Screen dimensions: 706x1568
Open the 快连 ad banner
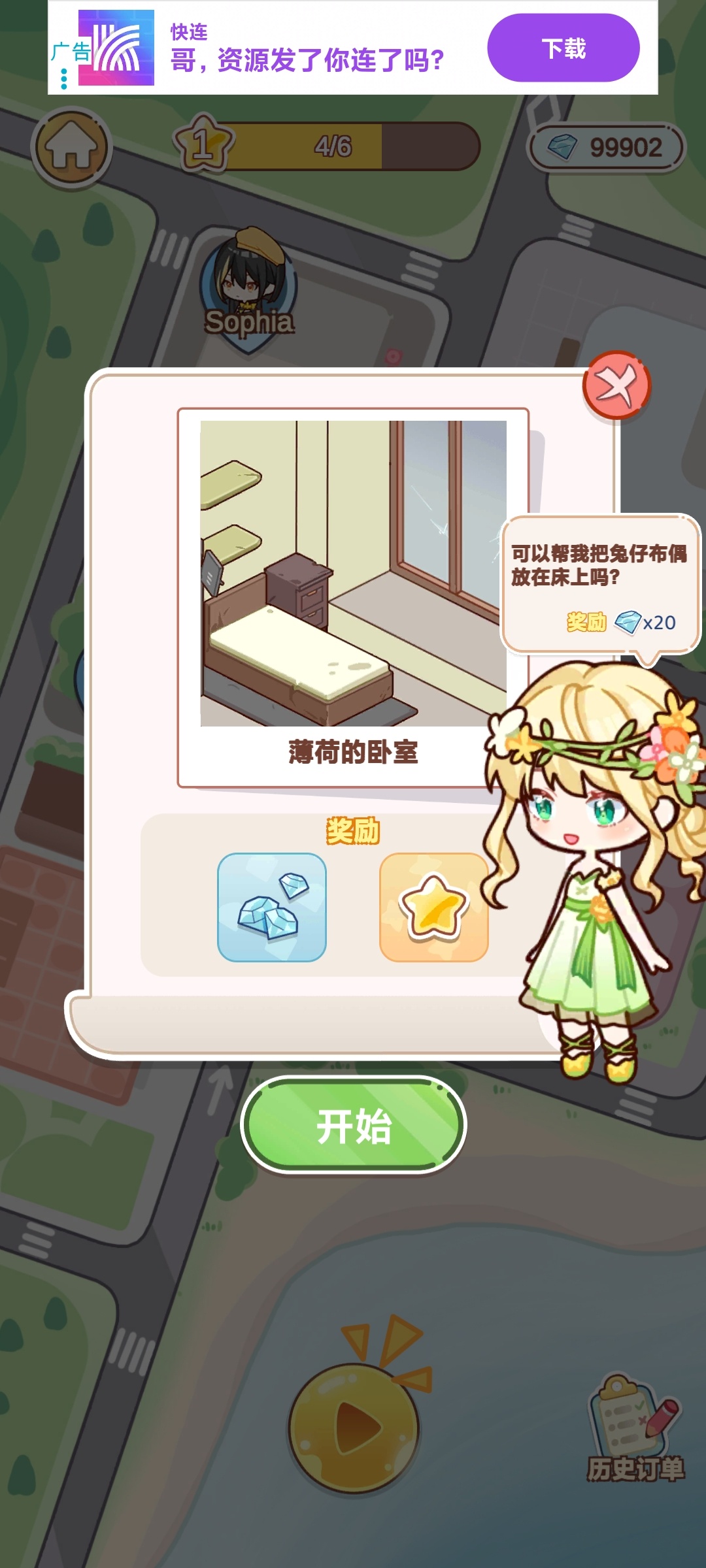pyautogui.click(x=307, y=48)
